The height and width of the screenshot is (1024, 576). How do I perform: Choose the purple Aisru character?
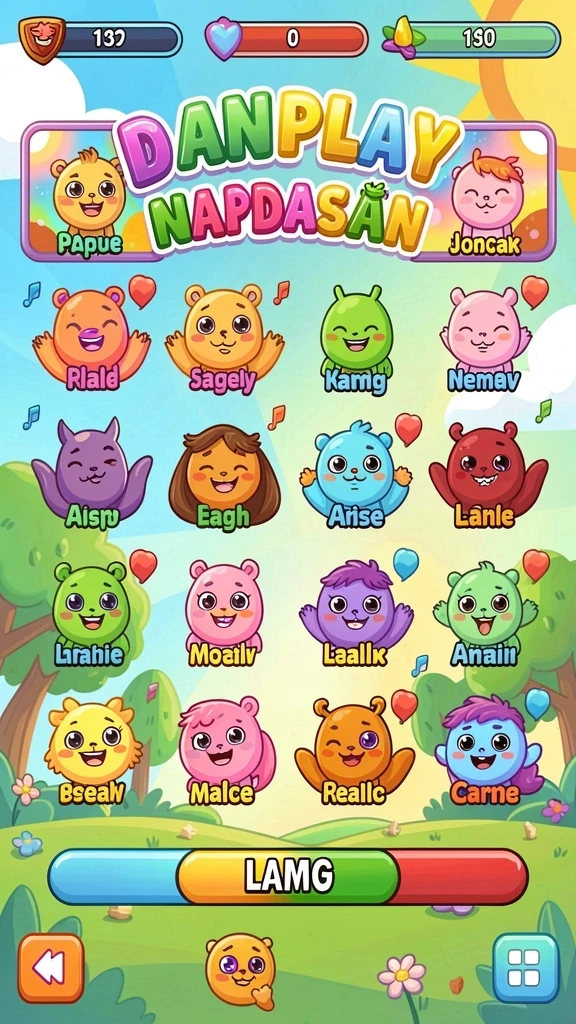pyautogui.click(x=91, y=473)
